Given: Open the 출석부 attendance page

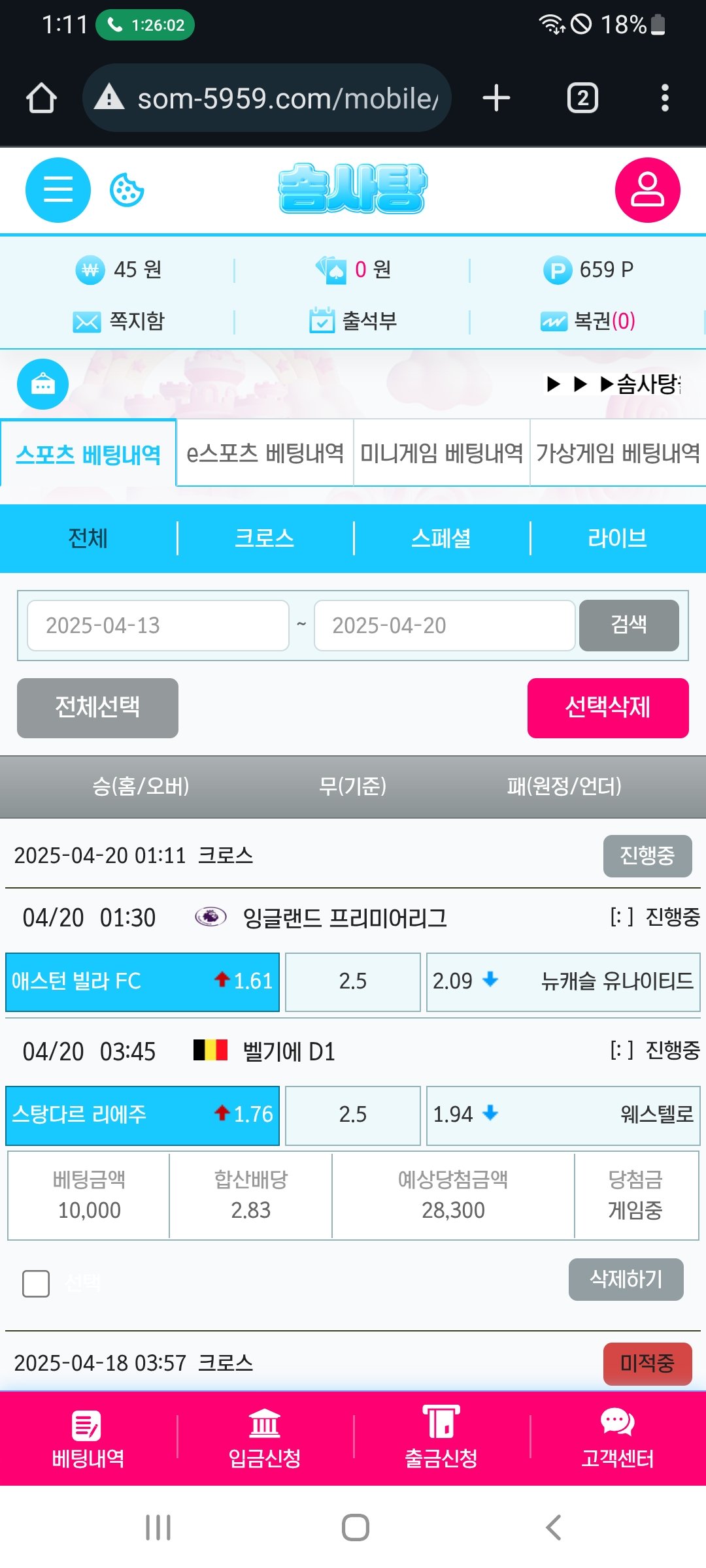Looking at the screenshot, I should point(353,321).
